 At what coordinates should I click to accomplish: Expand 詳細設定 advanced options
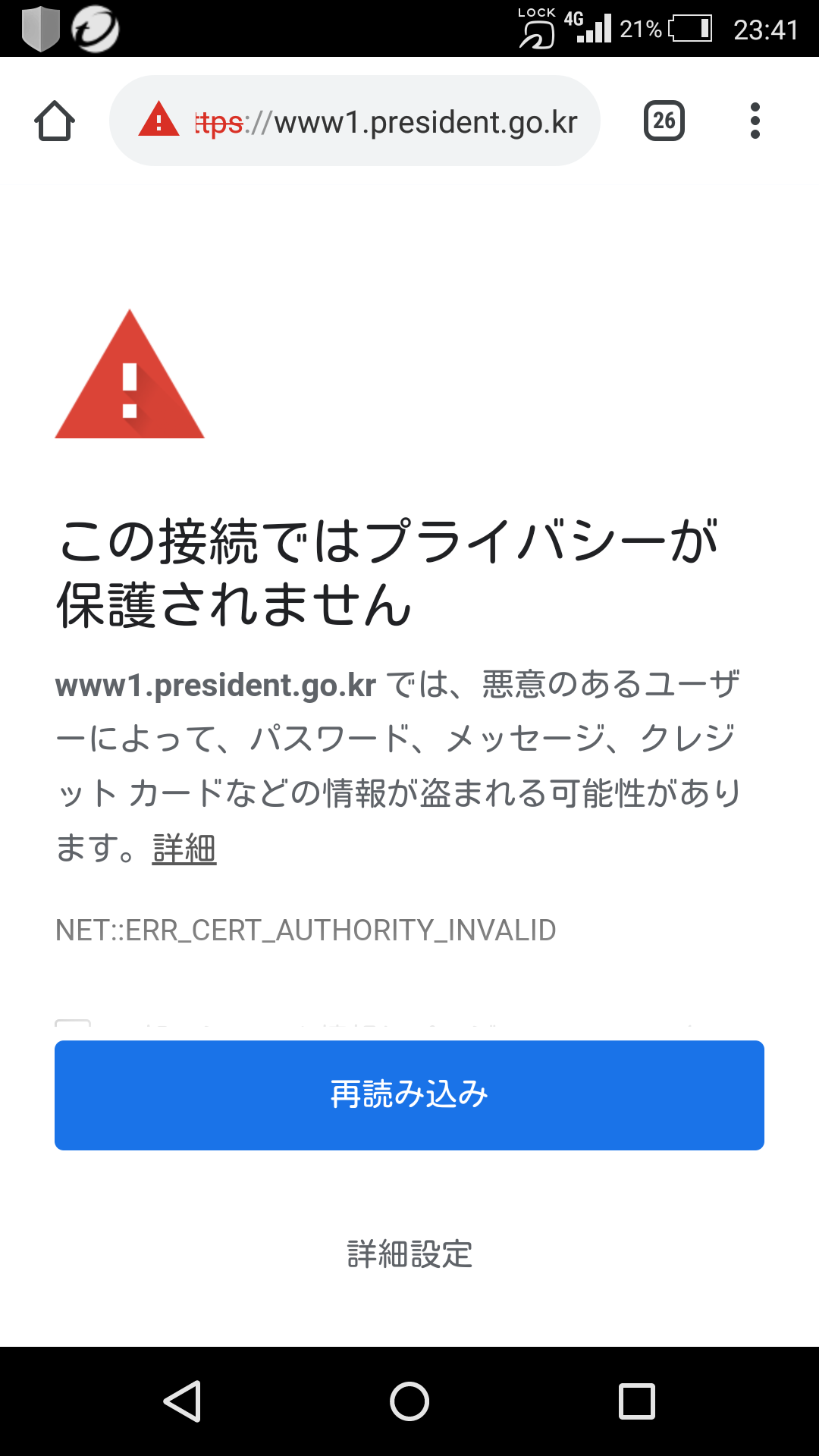(409, 1254)
